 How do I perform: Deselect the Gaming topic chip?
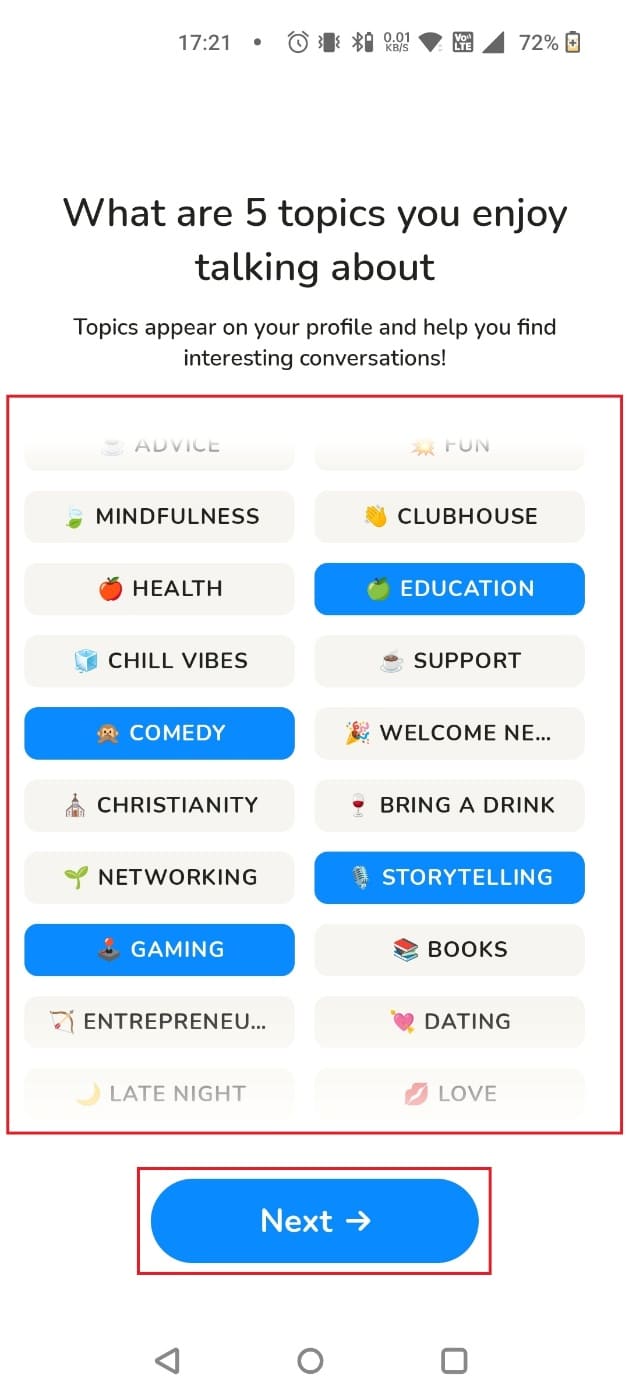(159, 949)
